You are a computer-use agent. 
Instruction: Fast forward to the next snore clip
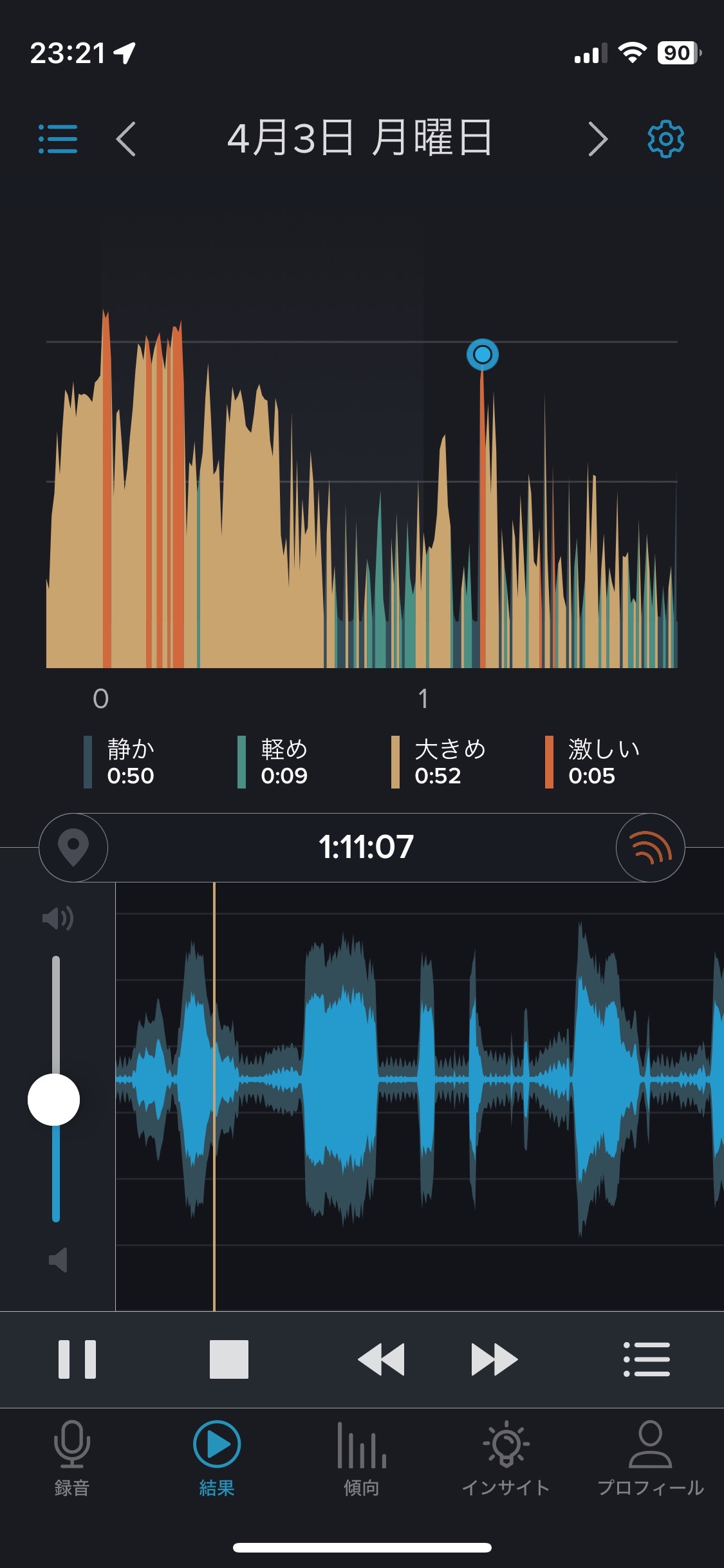click(x=494, y=1359)
